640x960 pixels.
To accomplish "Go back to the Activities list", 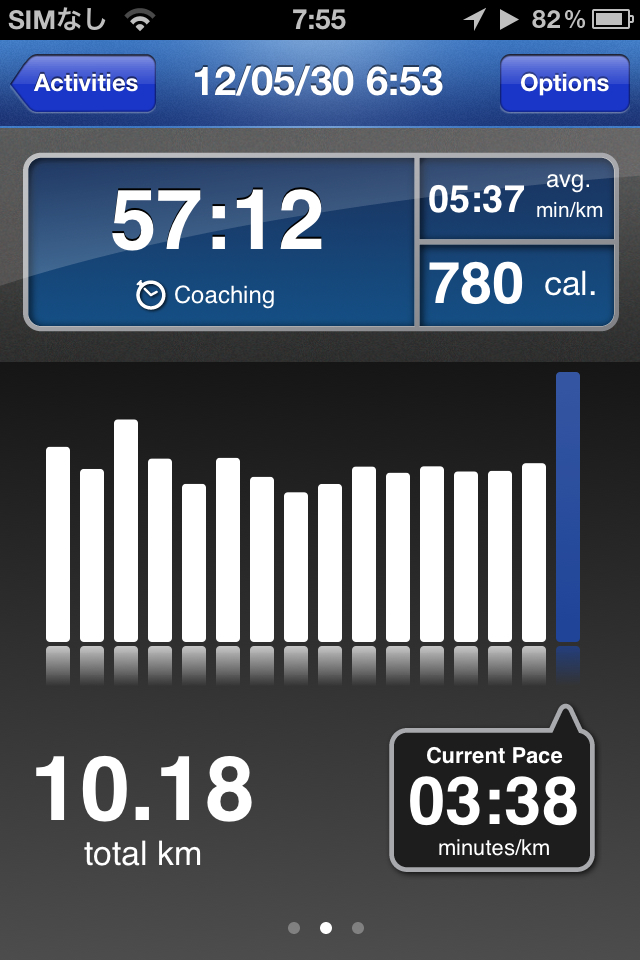I will pyautogui.click(x=84, y=83).
